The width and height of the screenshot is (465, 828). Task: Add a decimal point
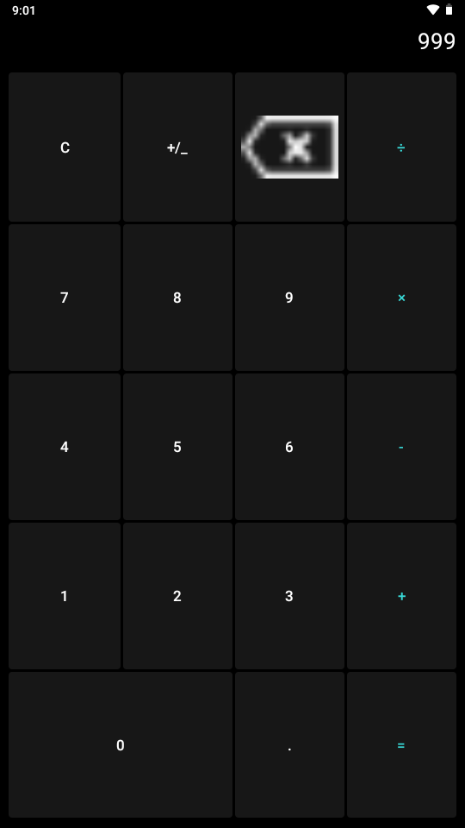click(x=289, y=745)
